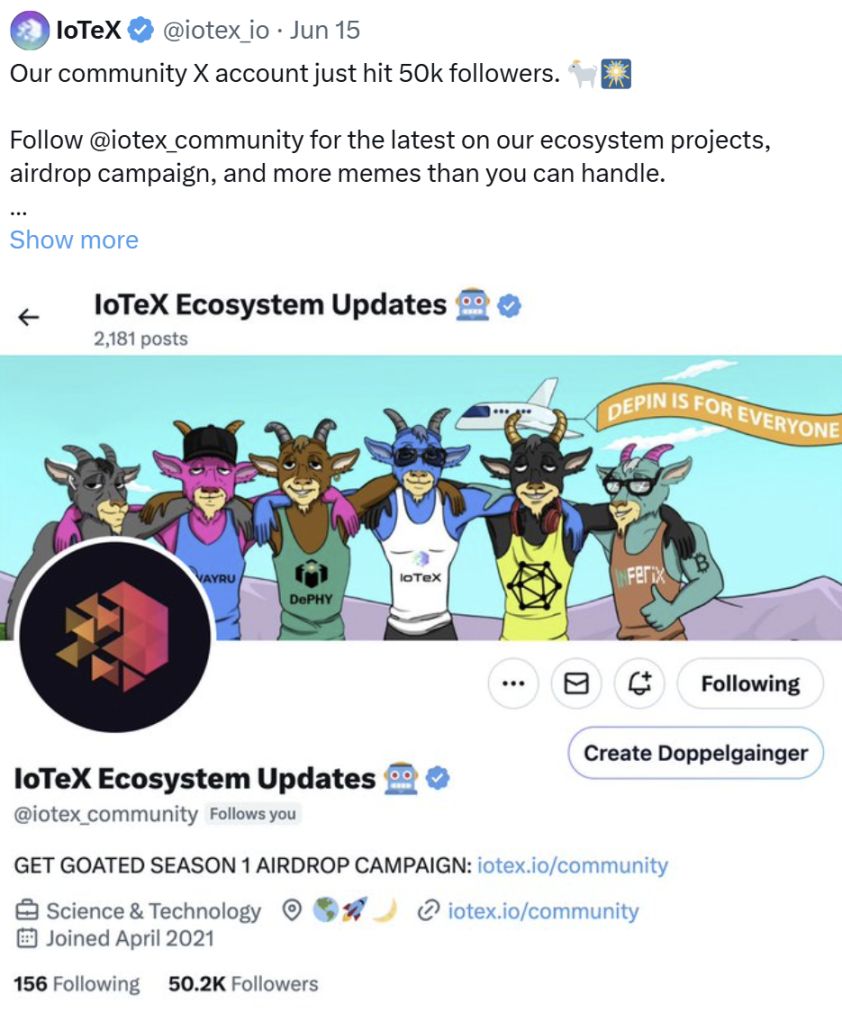This screenshot has width=842, height=1013.
Task: Expand the post with Show more
Action: [74, 240]
